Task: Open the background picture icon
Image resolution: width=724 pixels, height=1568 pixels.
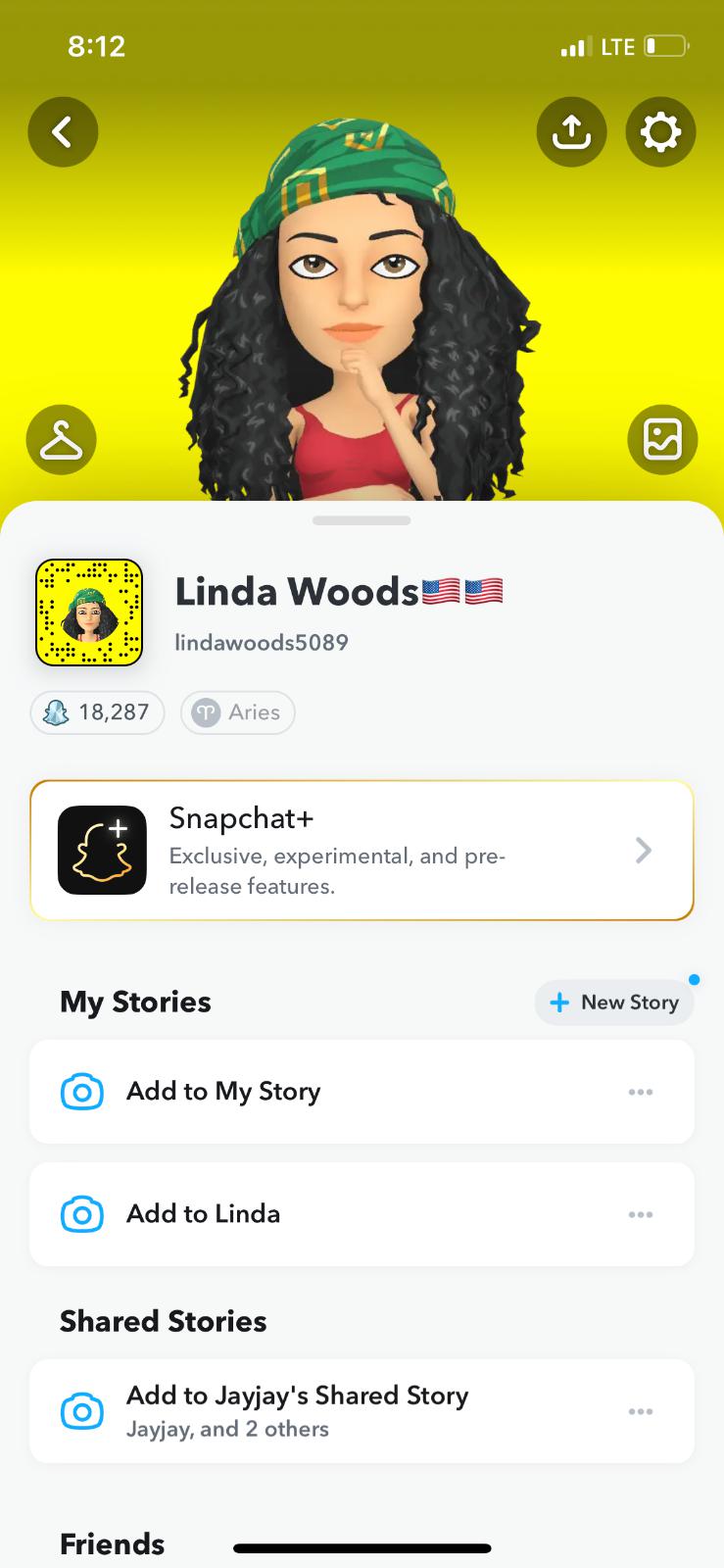Action: coord(661,440)
